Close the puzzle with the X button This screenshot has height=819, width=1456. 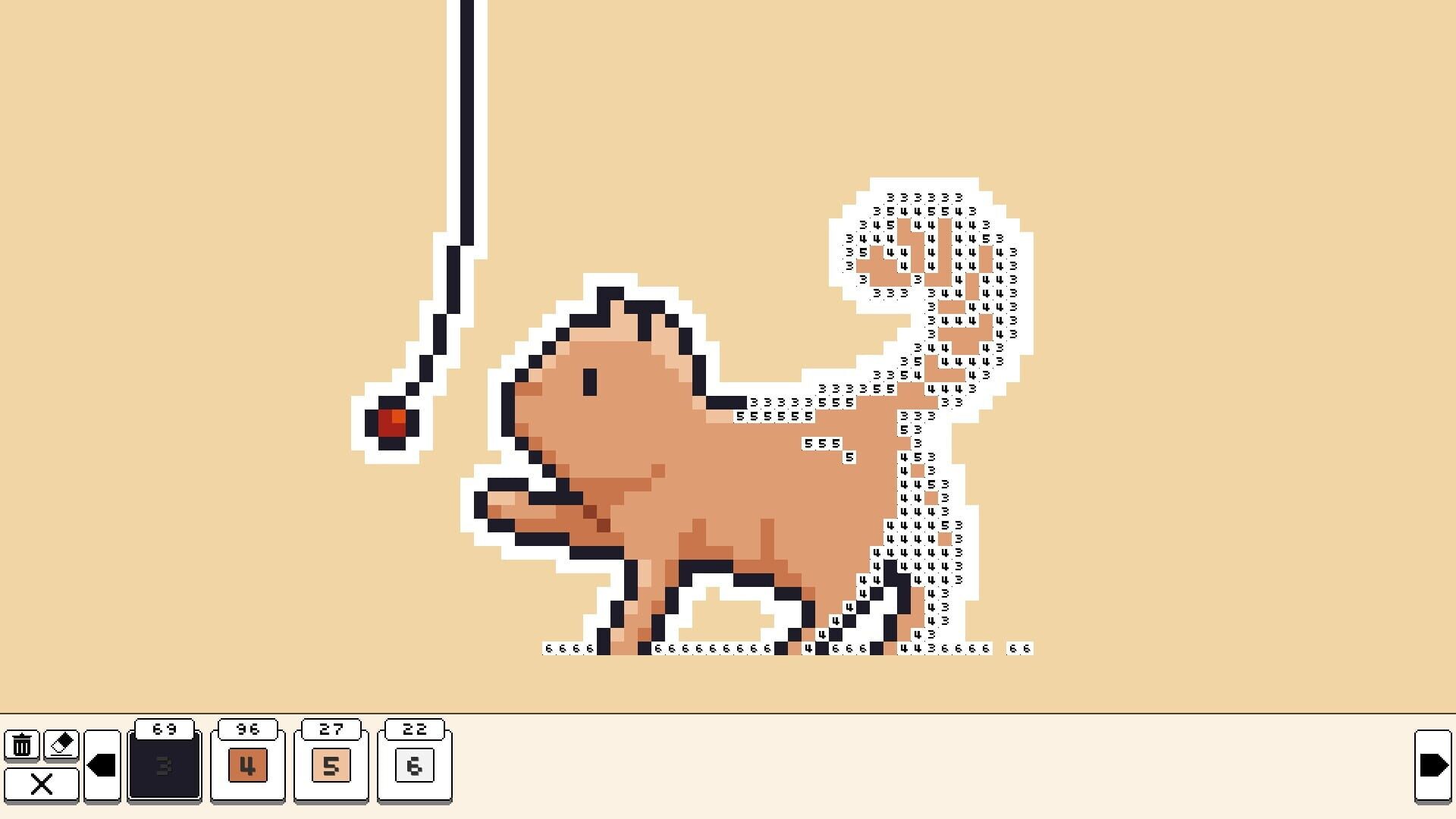point(42,783)
